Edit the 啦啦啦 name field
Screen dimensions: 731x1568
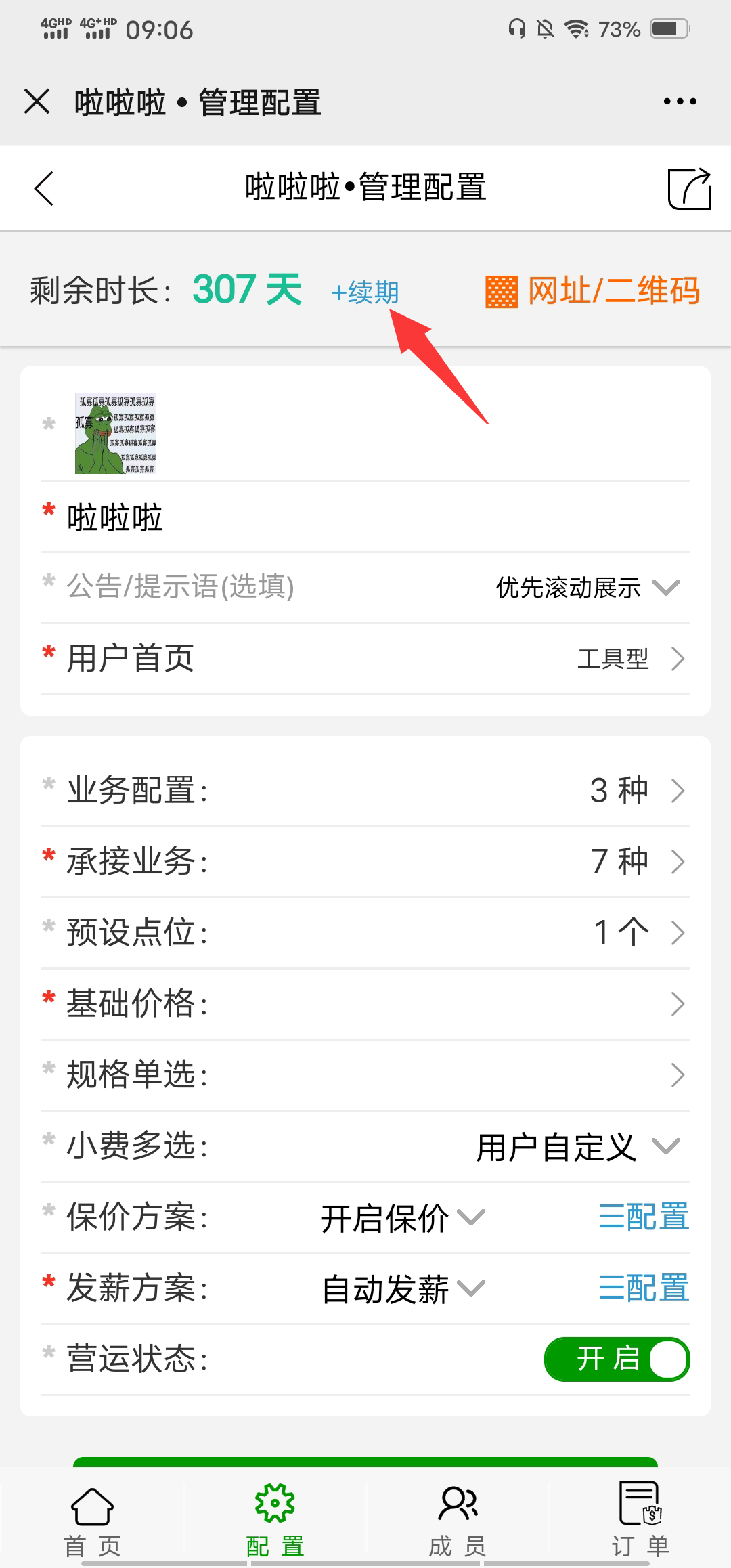365,518
